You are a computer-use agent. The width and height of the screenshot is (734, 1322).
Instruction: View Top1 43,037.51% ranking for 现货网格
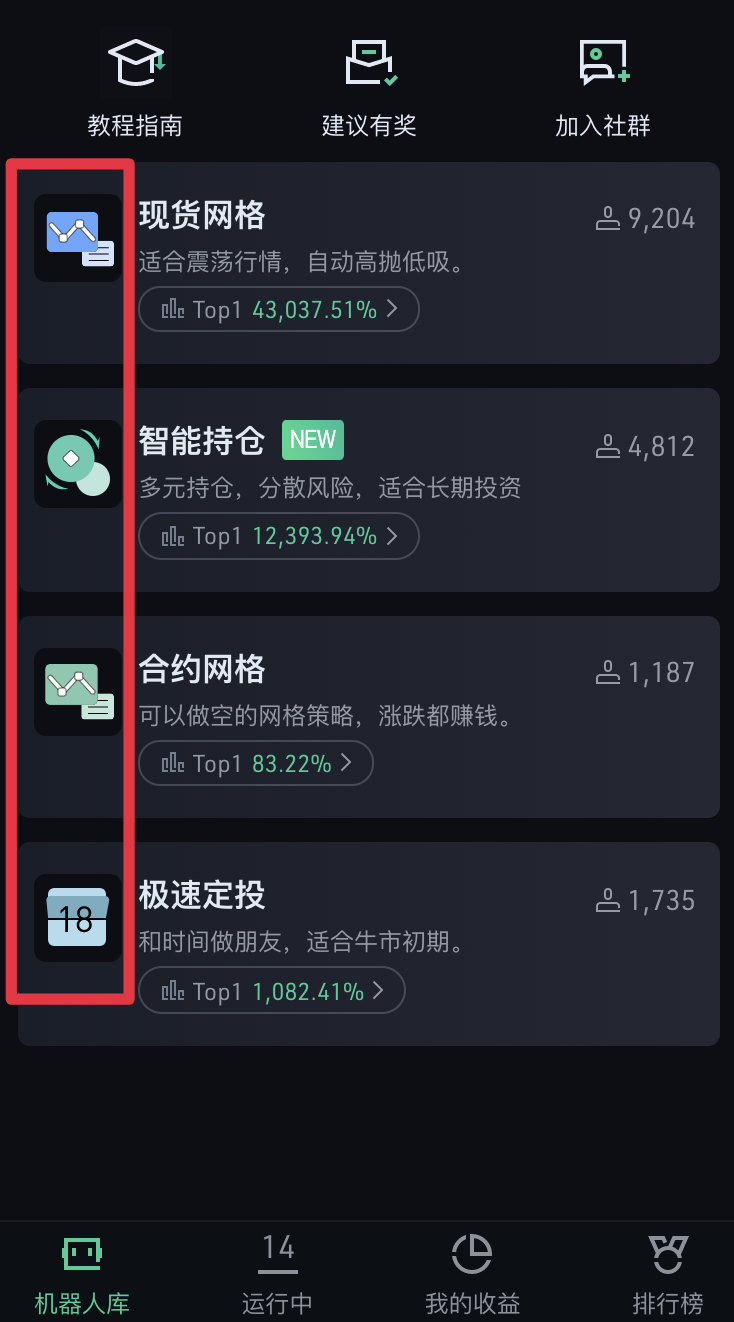click(278, 310)
